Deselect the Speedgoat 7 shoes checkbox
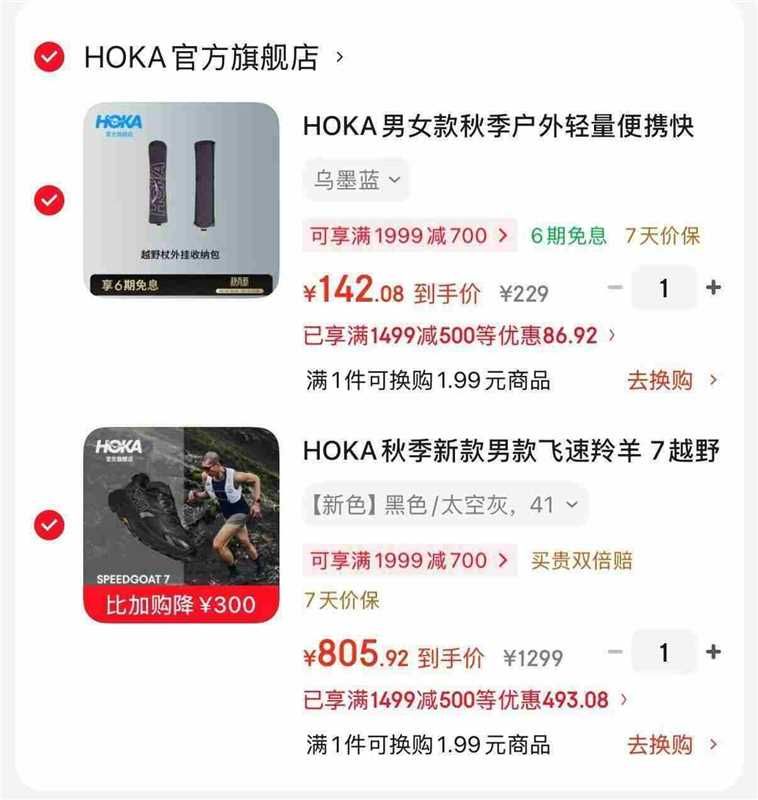Image resolution: width=758 pixels, height=800 pixels. tap(49, 525)
